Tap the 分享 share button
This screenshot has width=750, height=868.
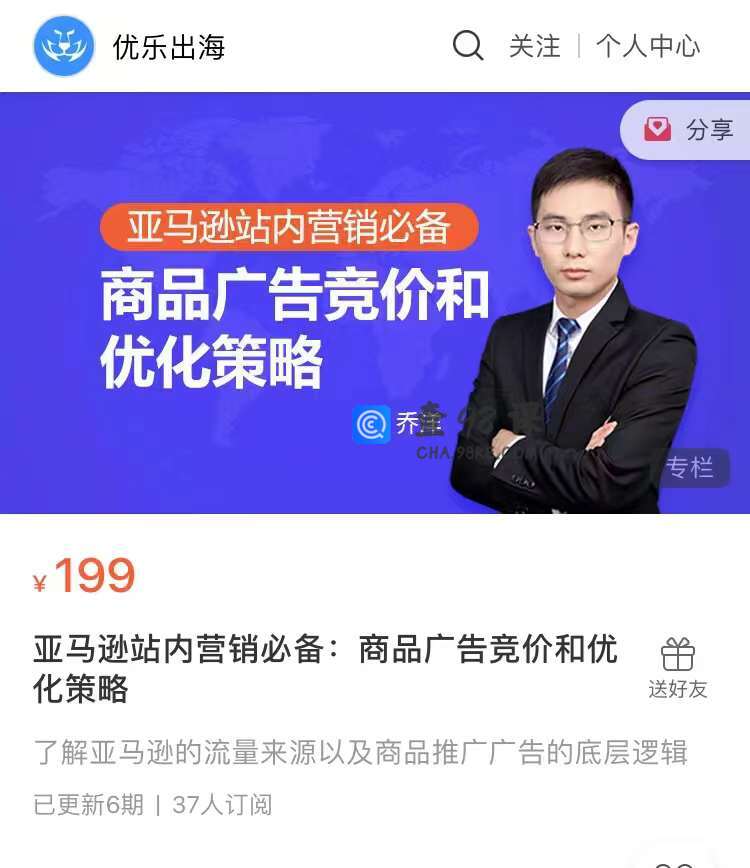pyautogui.click(x=690, y=130)
